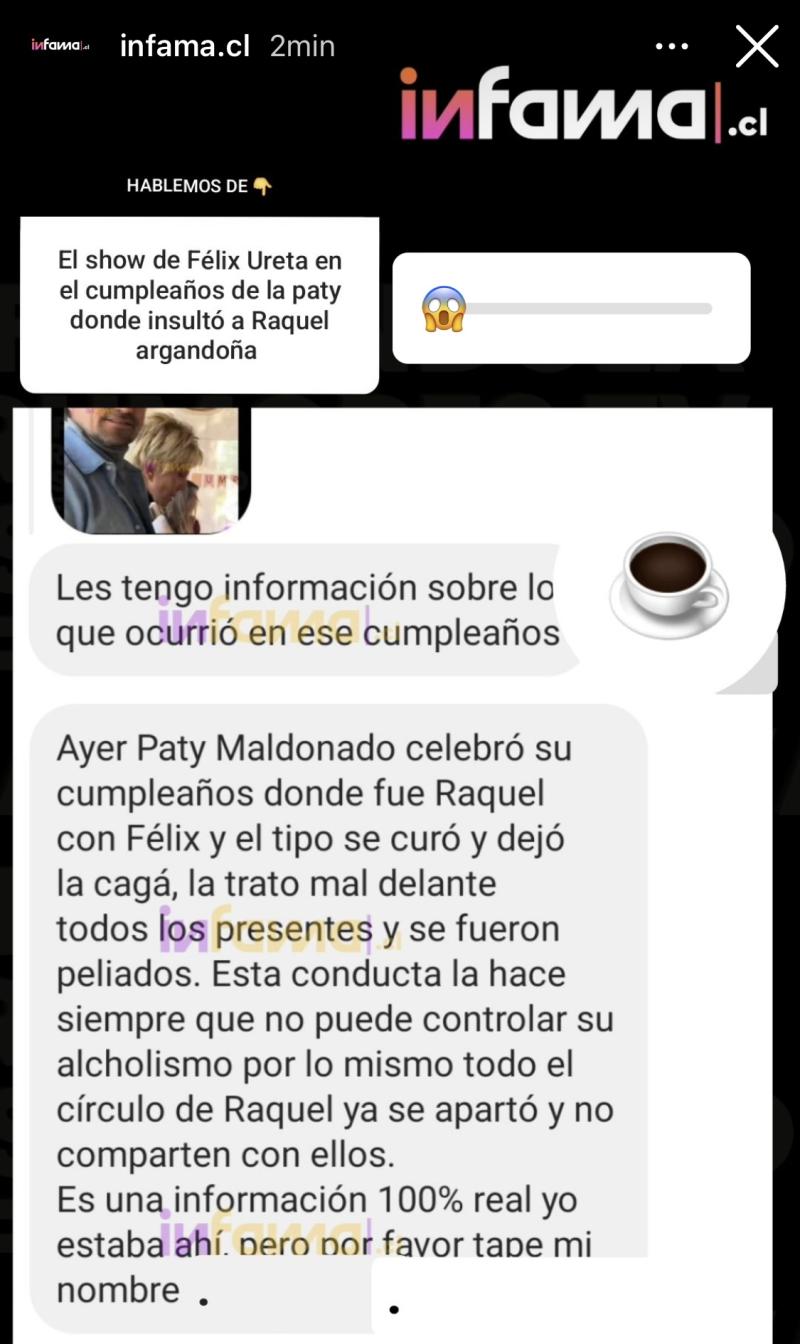Tap the white reaction slider card

pyautogui.click(x=572, y=308)
